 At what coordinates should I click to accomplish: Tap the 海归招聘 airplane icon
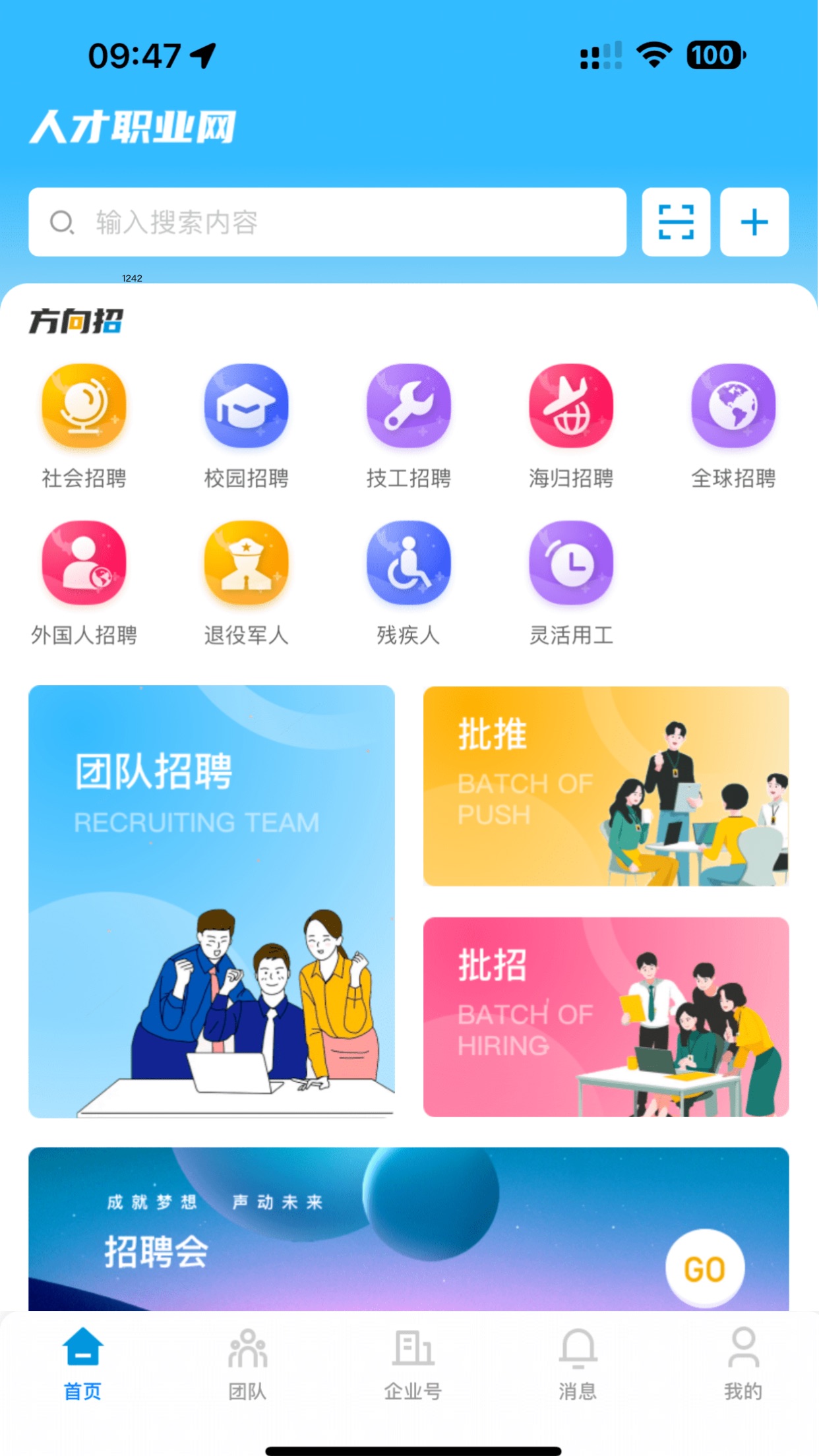click(x=570, y=407)
